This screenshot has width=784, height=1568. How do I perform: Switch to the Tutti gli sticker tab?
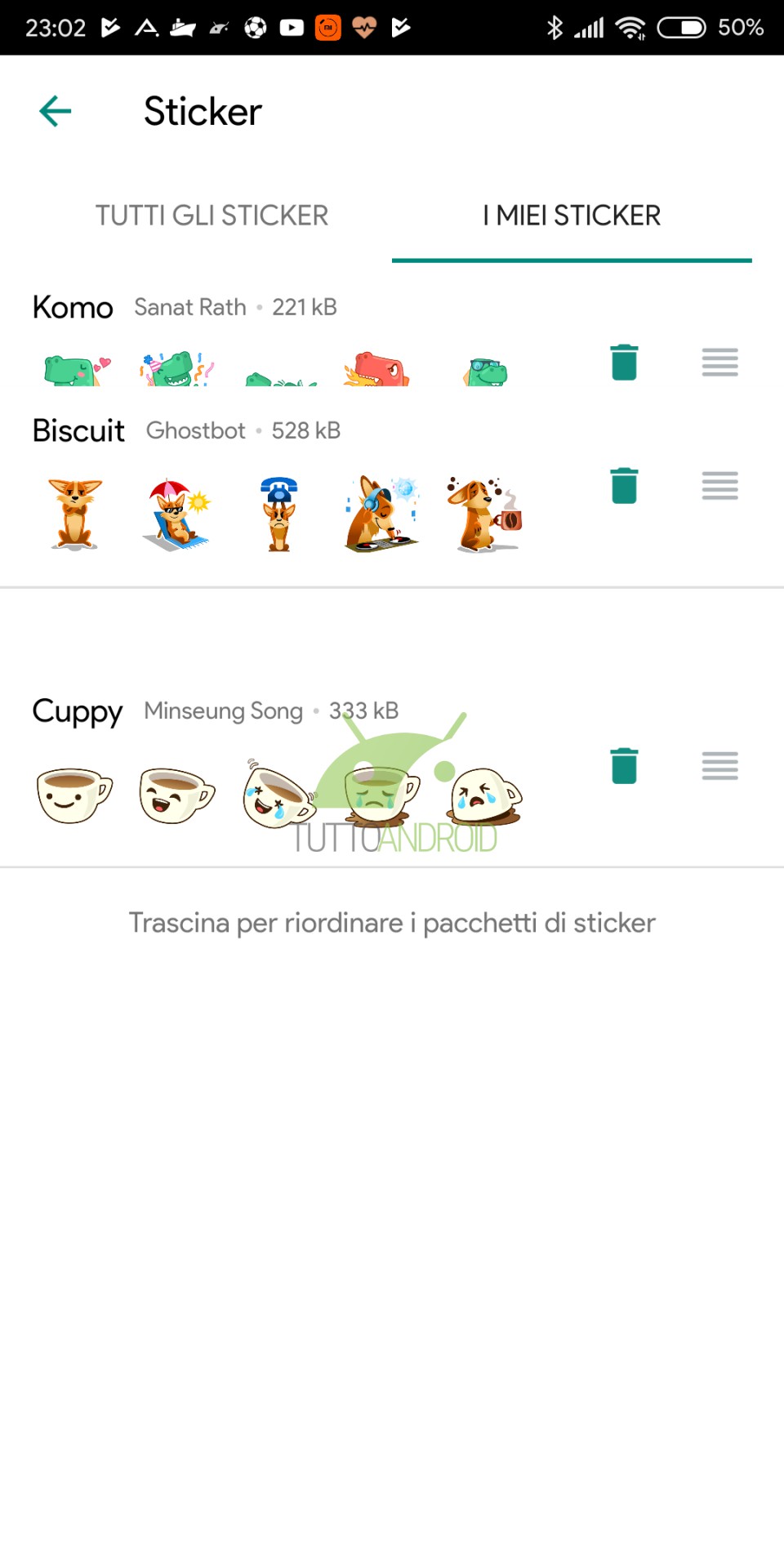click(x=212, y=216)
